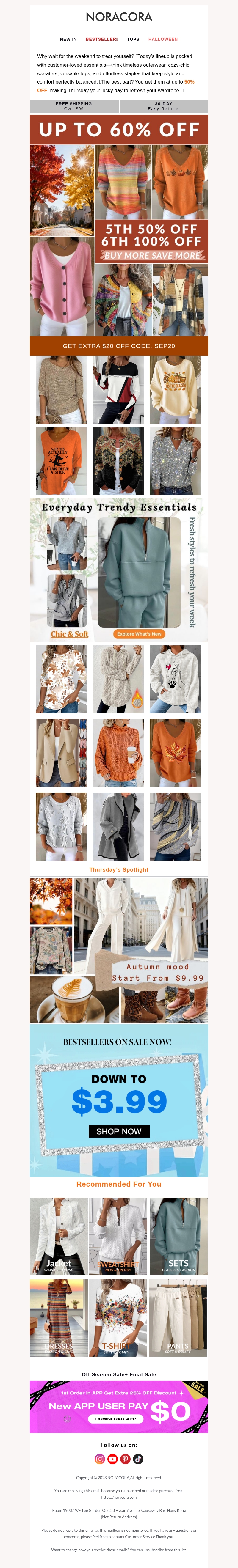The height and width of the screenshot is (1568, 238).
Task: Open the Chic & Soft link
Action: pos(69,634)
